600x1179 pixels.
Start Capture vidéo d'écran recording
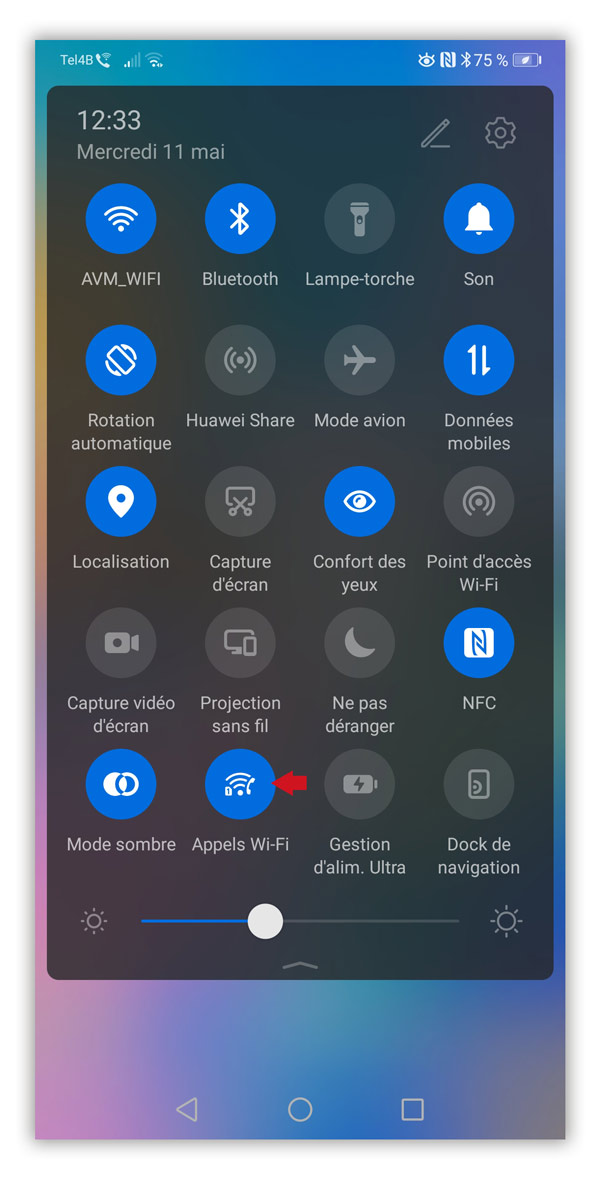[x=121, y=643]
